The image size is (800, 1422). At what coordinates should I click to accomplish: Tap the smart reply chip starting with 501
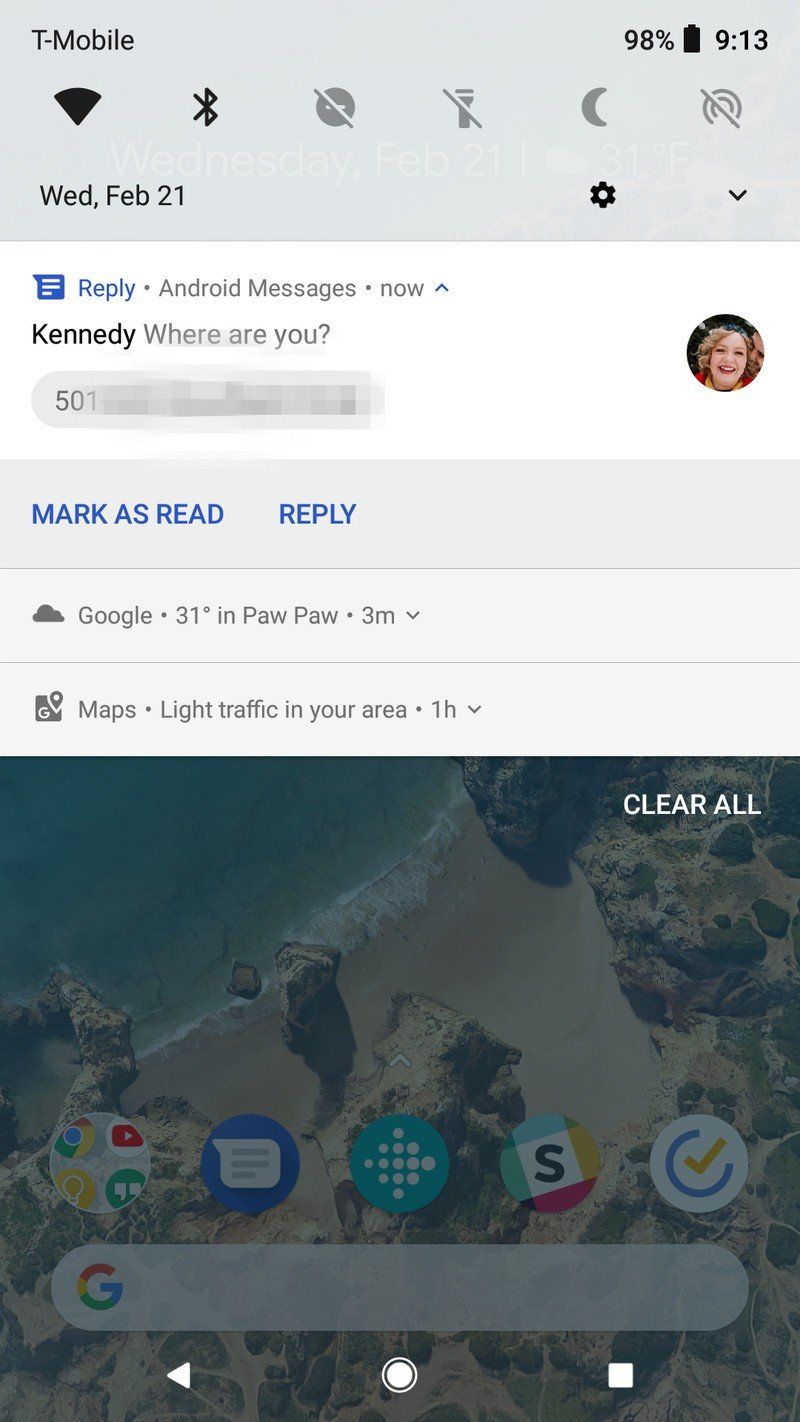pyautogui.click(x=206, y=400)
